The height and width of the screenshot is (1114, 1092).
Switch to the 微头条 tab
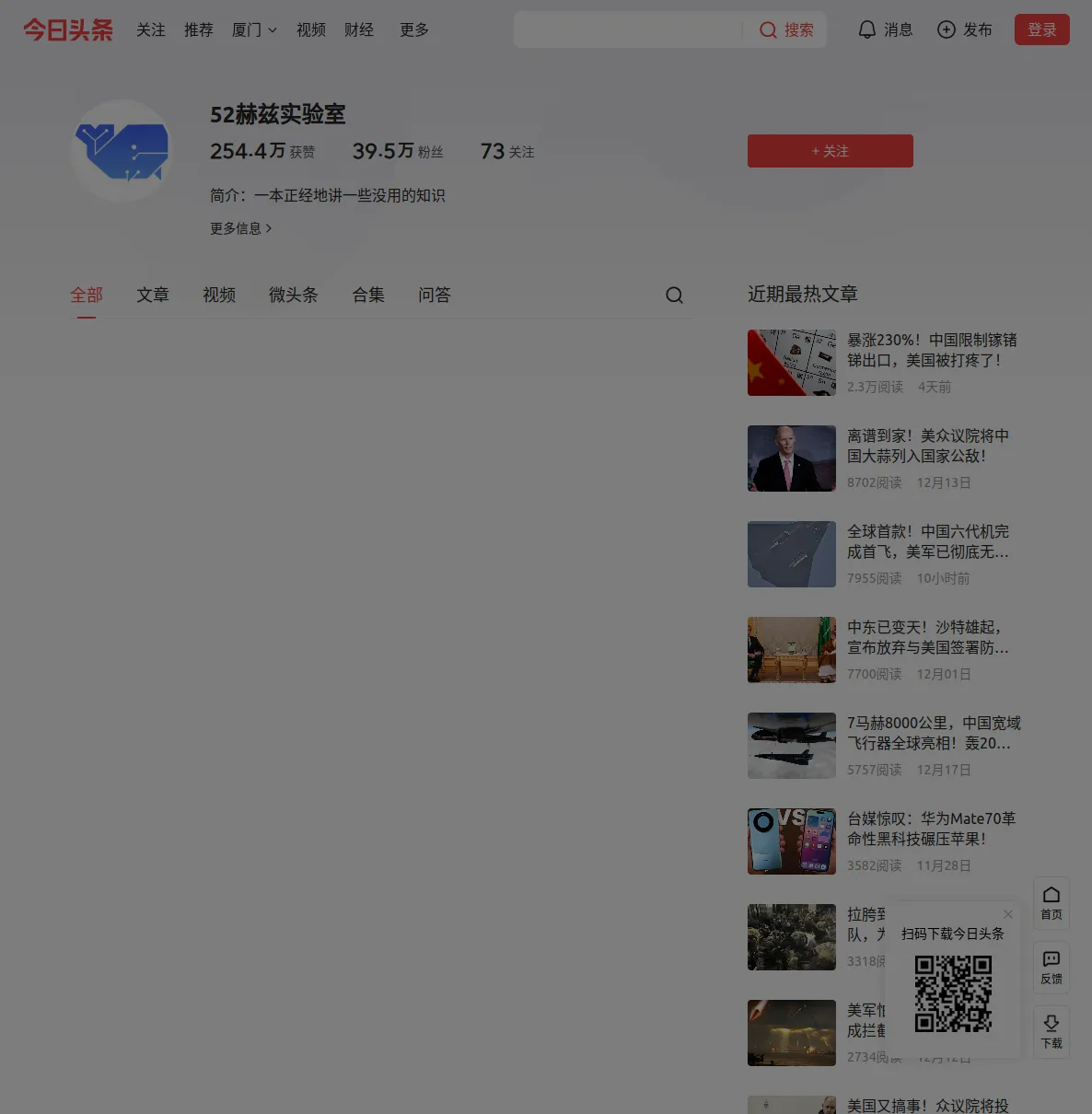(x=293, y=295)
